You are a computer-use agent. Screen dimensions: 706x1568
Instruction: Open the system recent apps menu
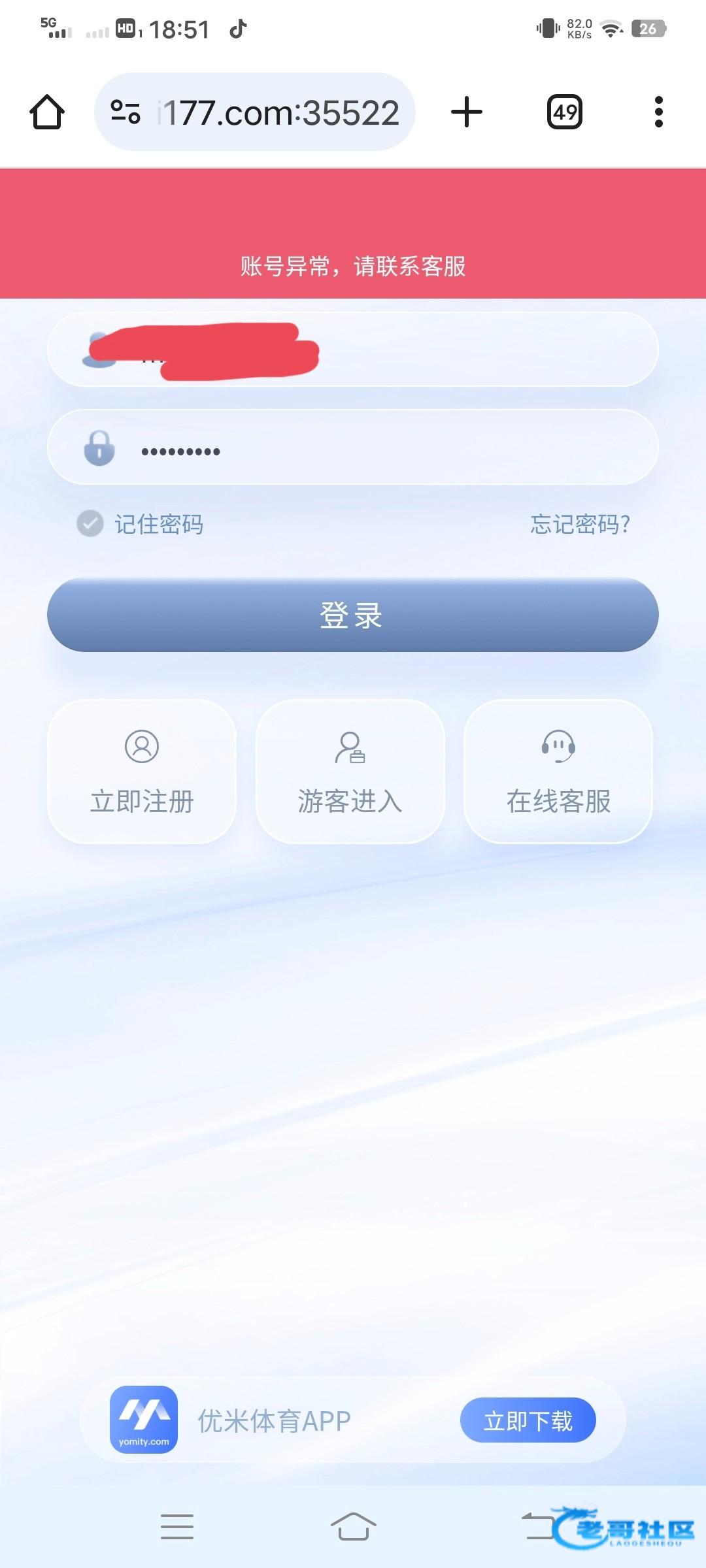tap(177, 1527)
